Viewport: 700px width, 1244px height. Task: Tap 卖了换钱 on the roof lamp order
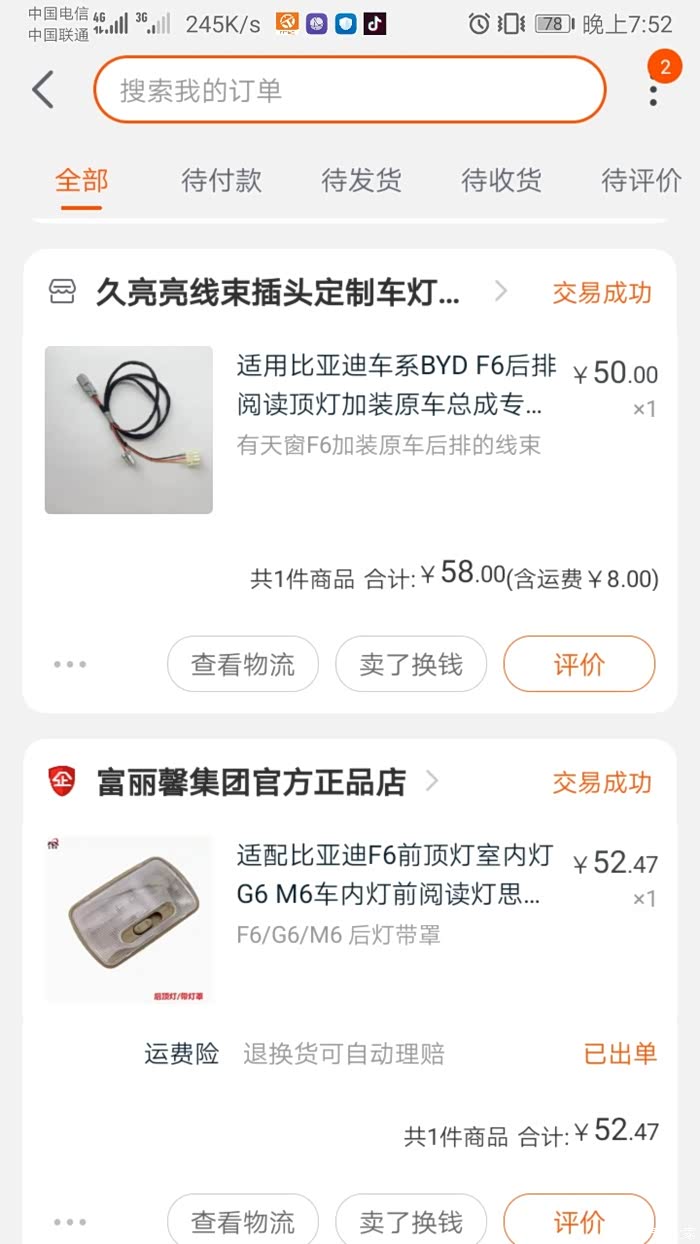click(411, 1221)
